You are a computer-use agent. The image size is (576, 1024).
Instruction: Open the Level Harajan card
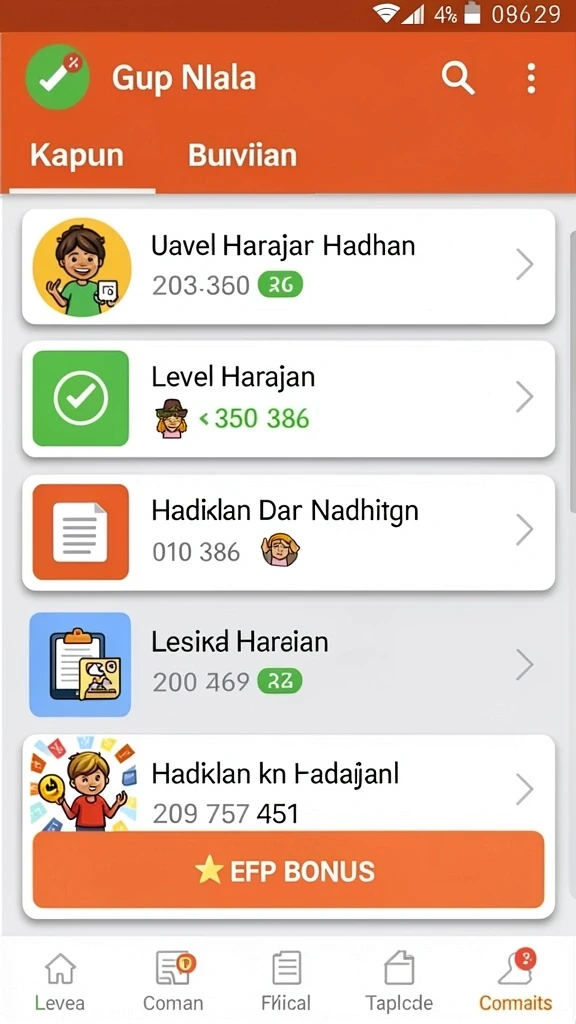(x=289, y=398)
